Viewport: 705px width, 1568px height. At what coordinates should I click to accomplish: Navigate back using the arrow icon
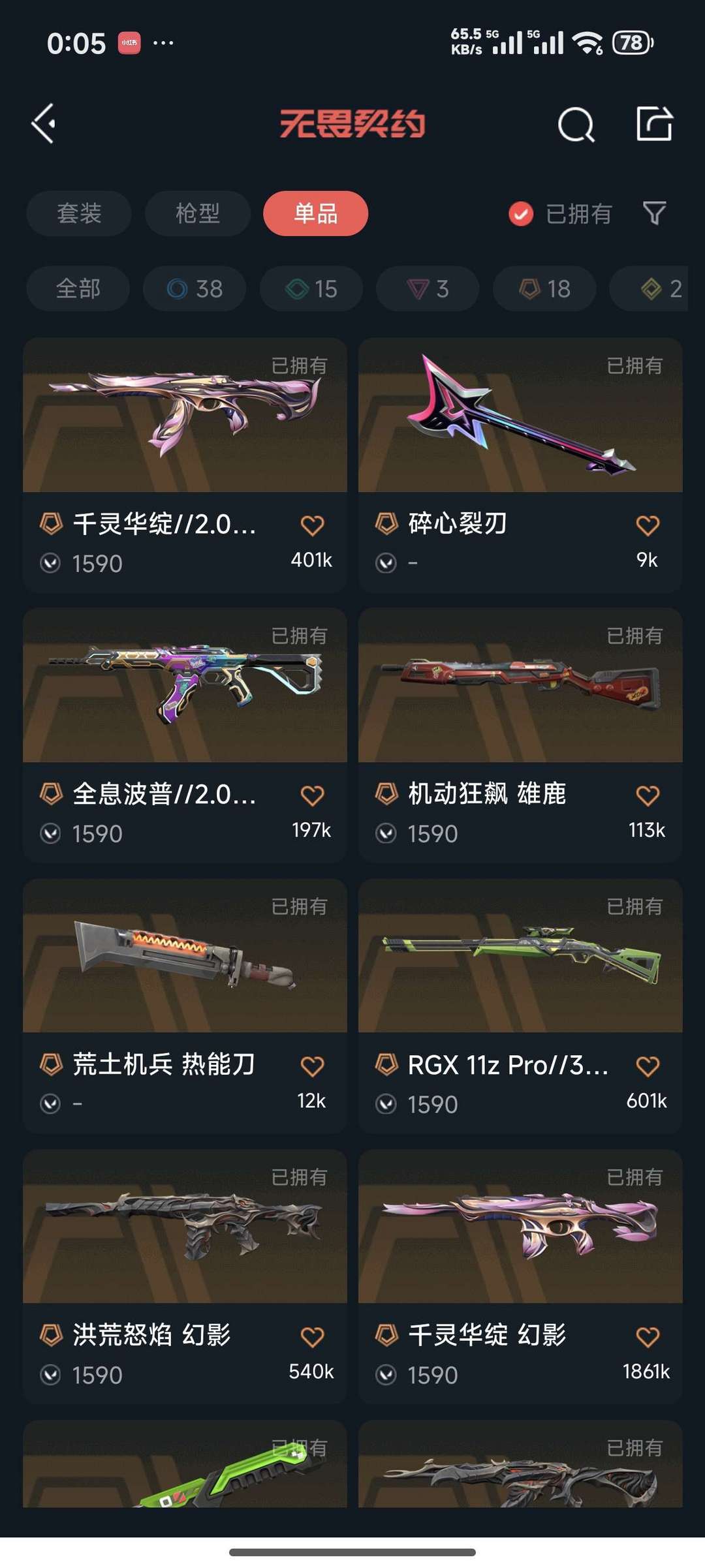43,124
